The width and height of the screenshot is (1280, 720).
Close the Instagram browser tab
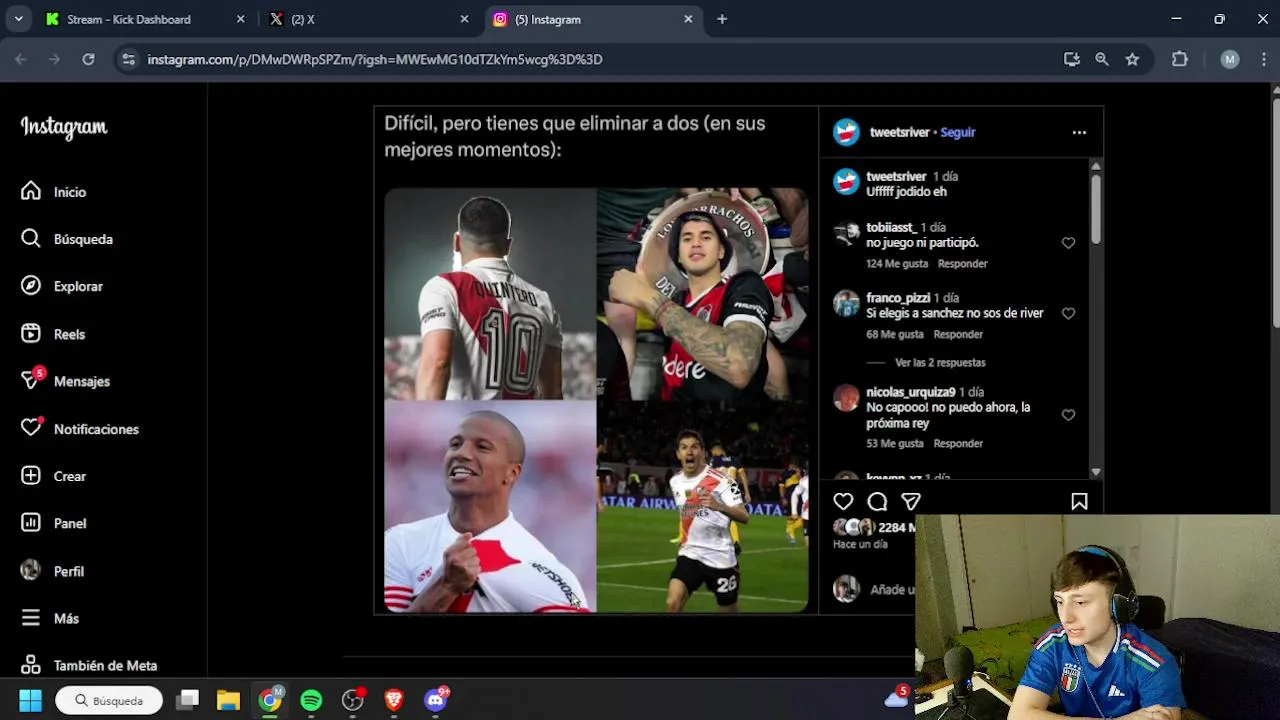click(x=688, y=19)
